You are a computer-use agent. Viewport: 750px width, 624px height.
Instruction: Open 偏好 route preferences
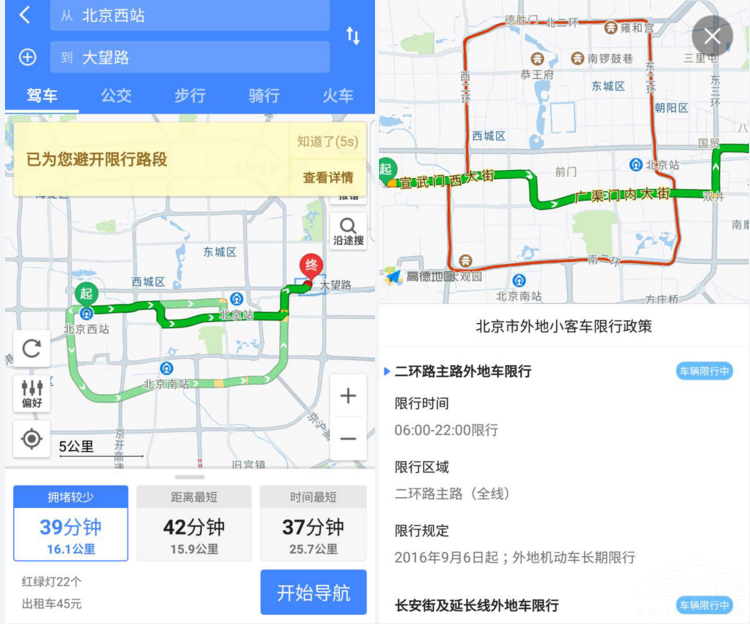click(x=31, y=393)
